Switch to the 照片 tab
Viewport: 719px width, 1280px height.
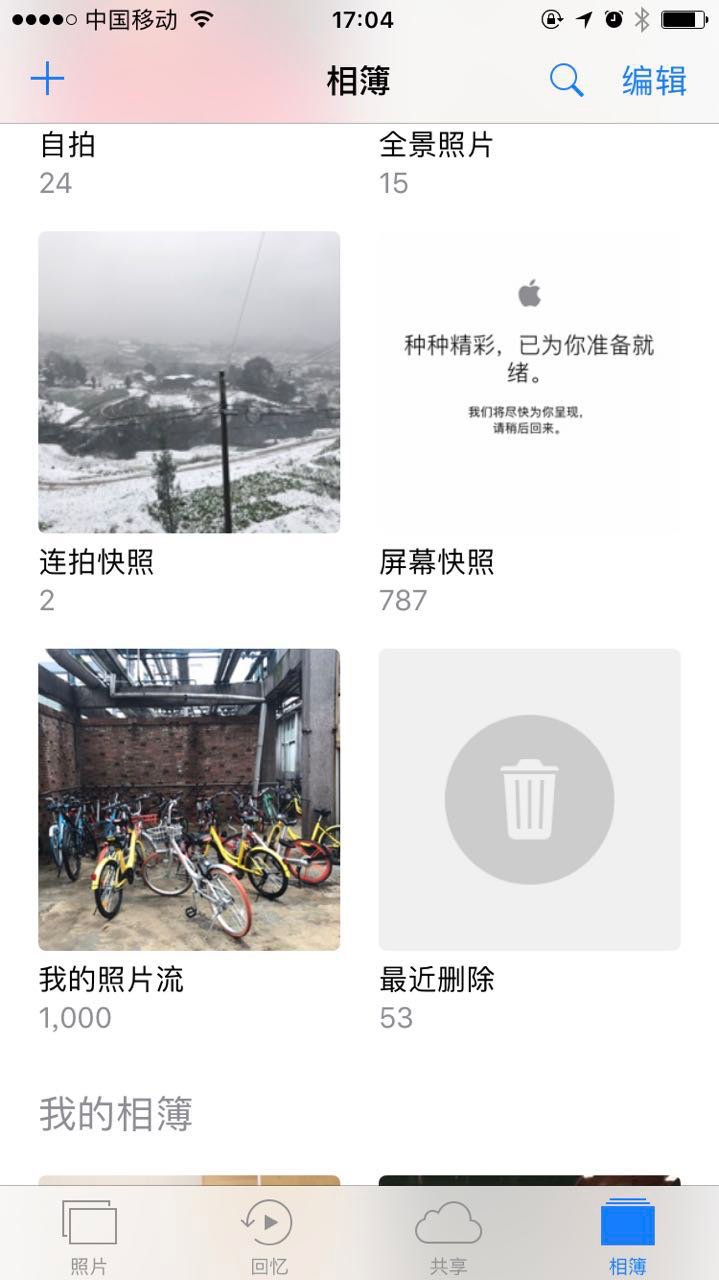coord(89,1234)
